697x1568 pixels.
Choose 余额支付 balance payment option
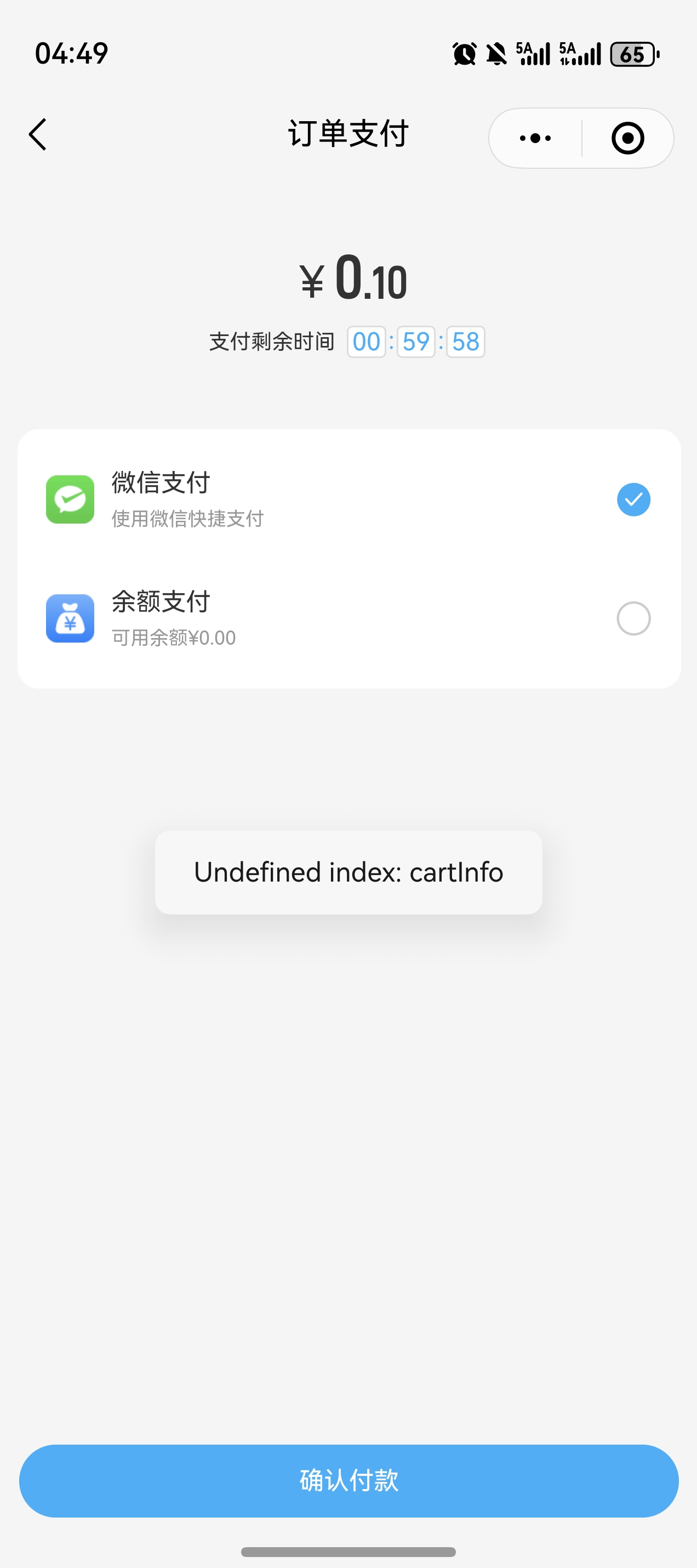[x=633, y=618]
